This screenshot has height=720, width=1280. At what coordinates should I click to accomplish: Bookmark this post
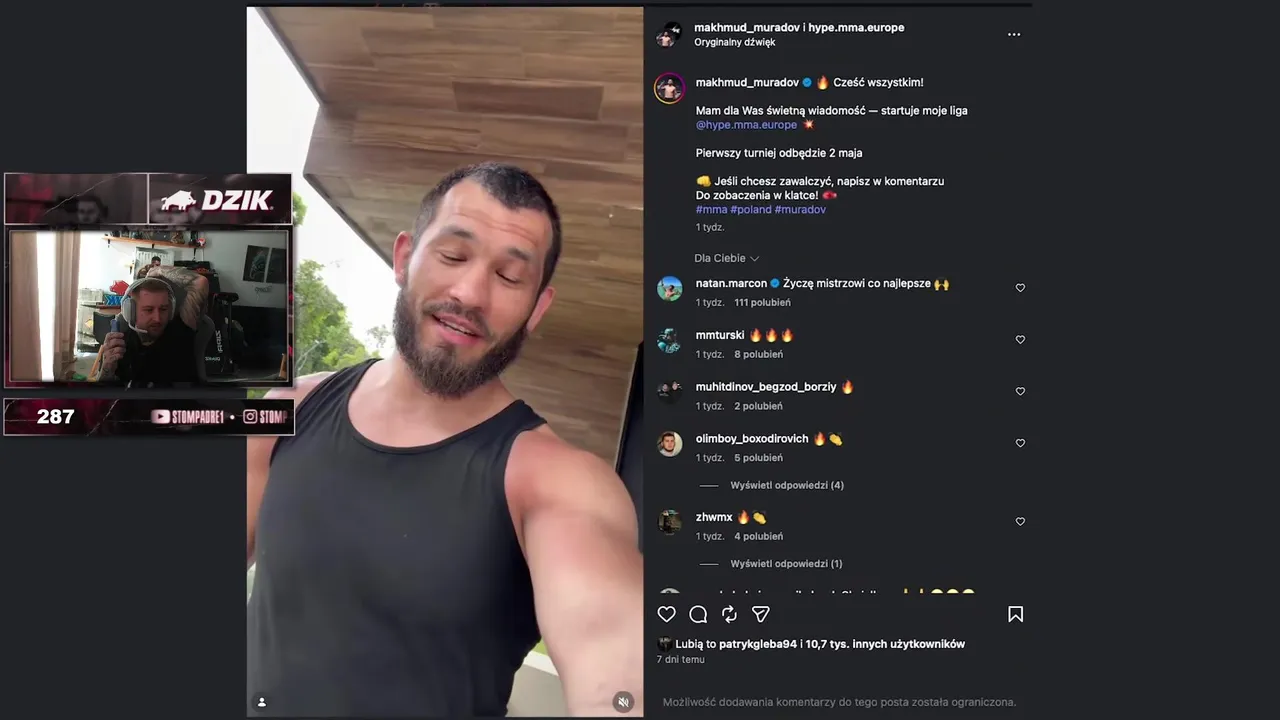(1015, 614)
